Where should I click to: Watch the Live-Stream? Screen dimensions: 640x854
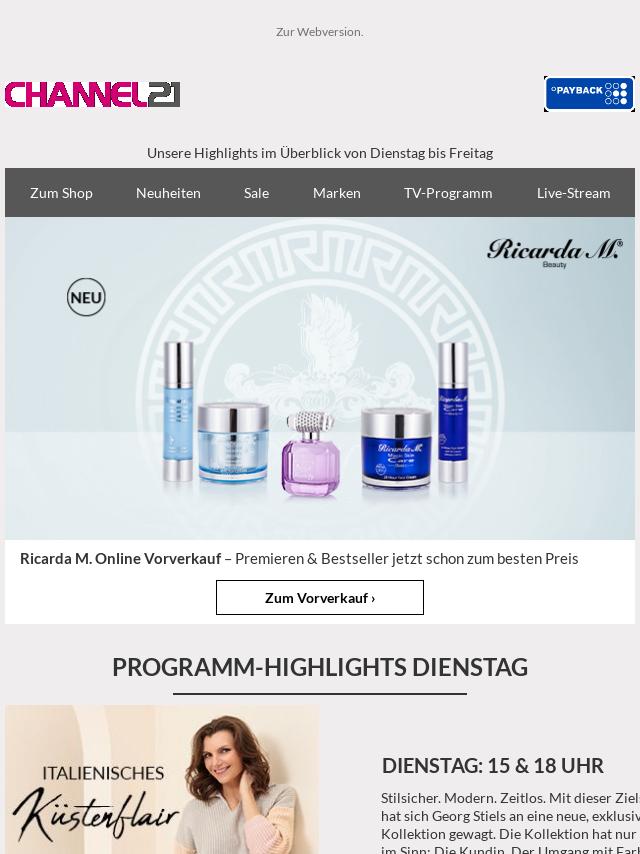[573, 193]
